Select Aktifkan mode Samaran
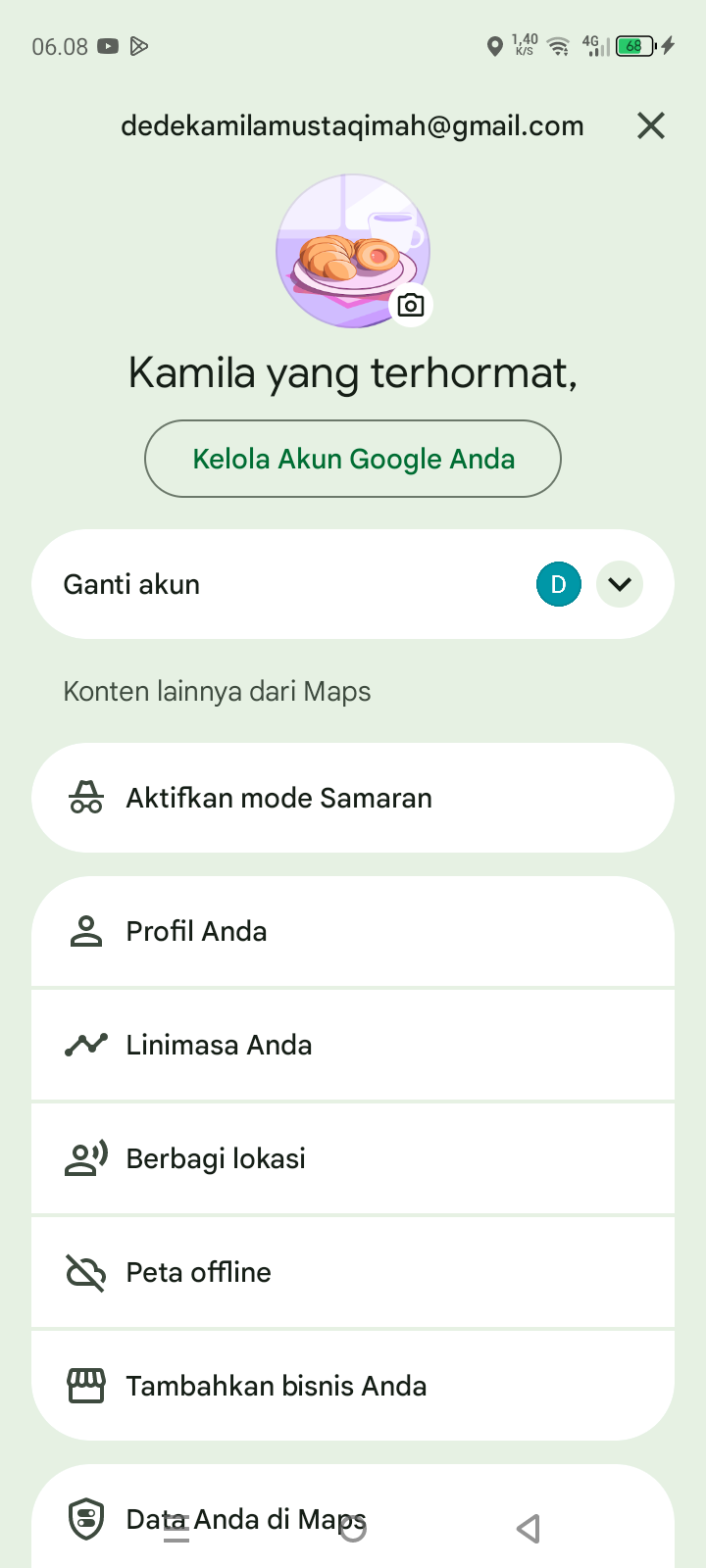706x1568 pixels. point(353,798)
